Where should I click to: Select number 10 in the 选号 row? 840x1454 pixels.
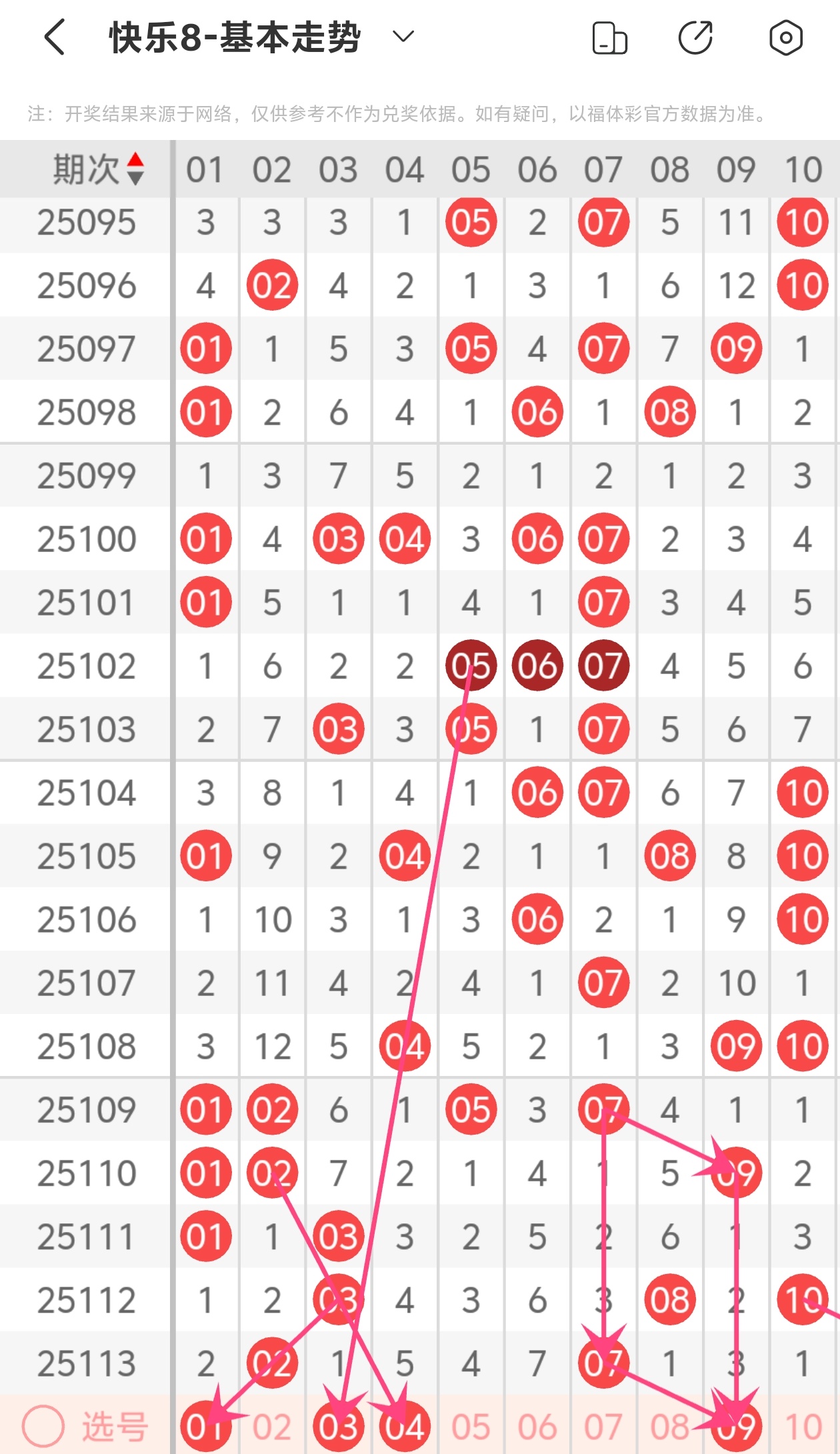click(803, 1427)
